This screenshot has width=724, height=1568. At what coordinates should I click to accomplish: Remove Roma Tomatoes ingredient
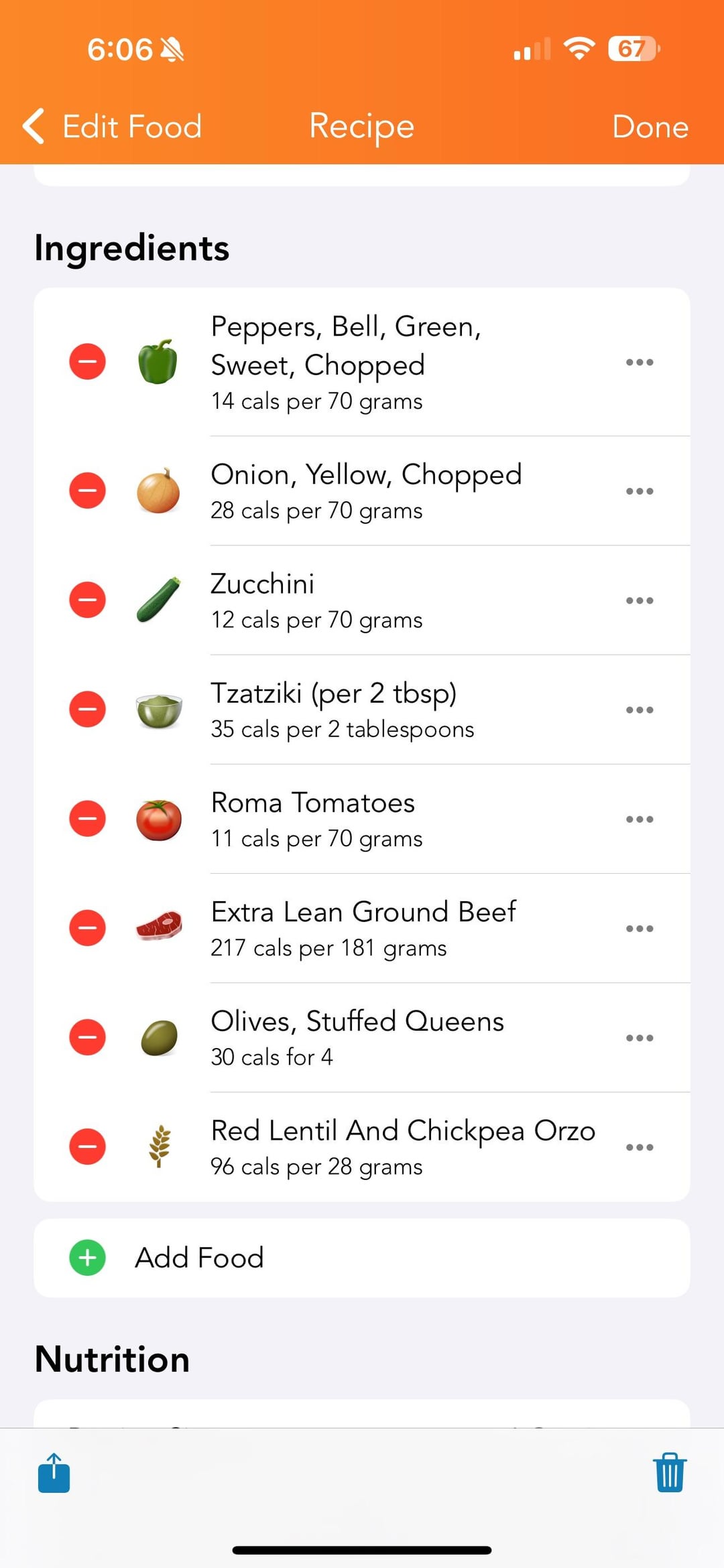tap(88, 819)
